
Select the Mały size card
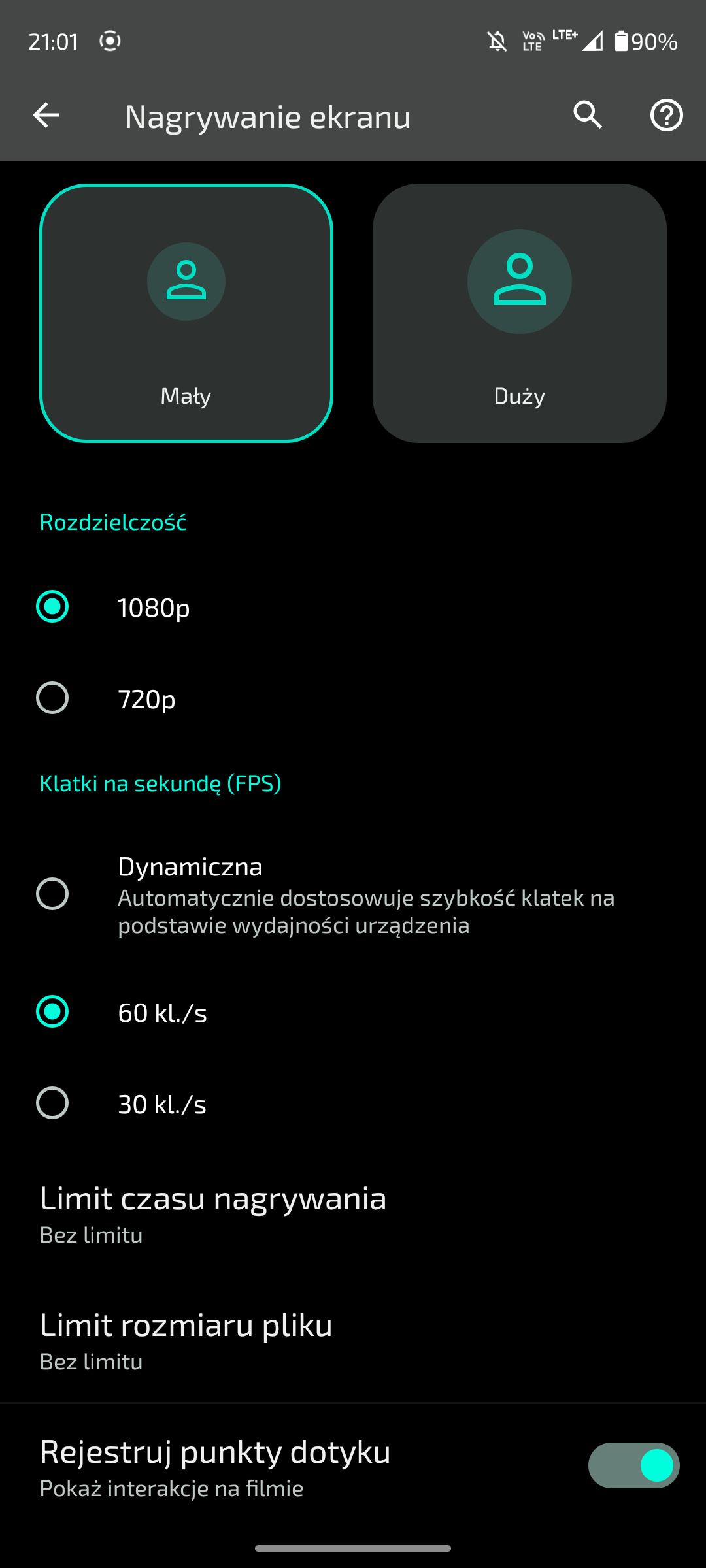click(x=186, y=313)
